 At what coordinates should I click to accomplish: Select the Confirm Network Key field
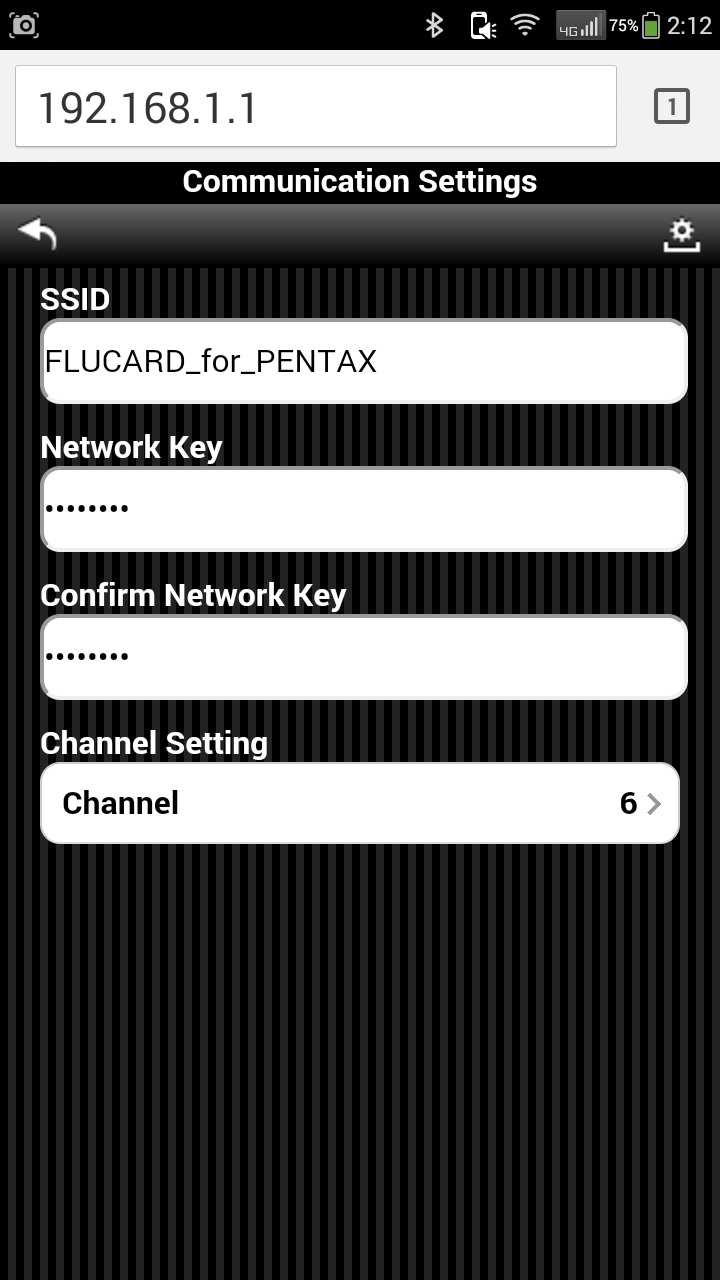pos(363,657)
